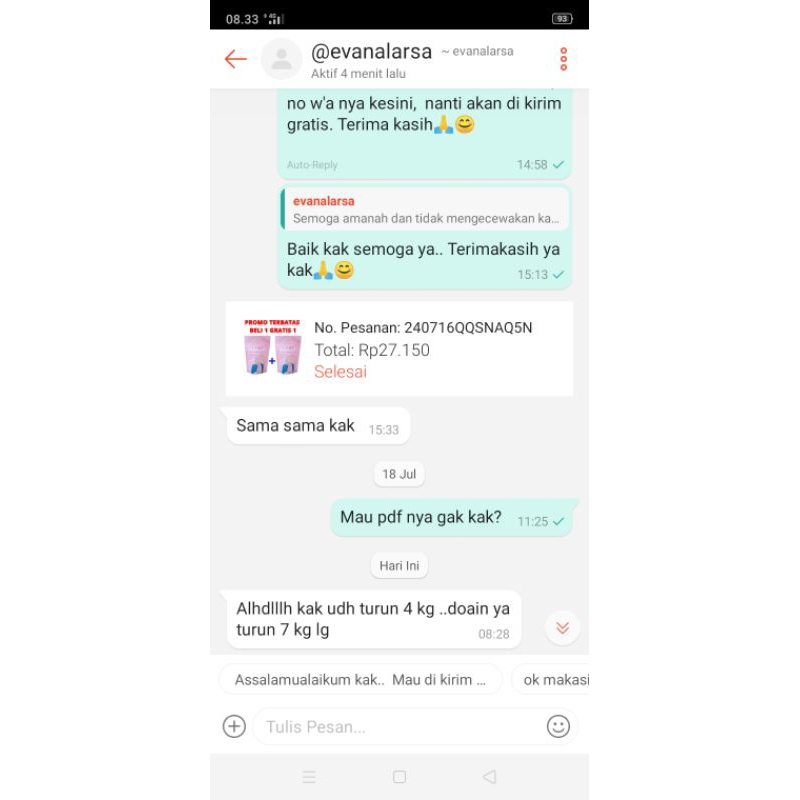Go back using the orange arrow

coord(236,59)
